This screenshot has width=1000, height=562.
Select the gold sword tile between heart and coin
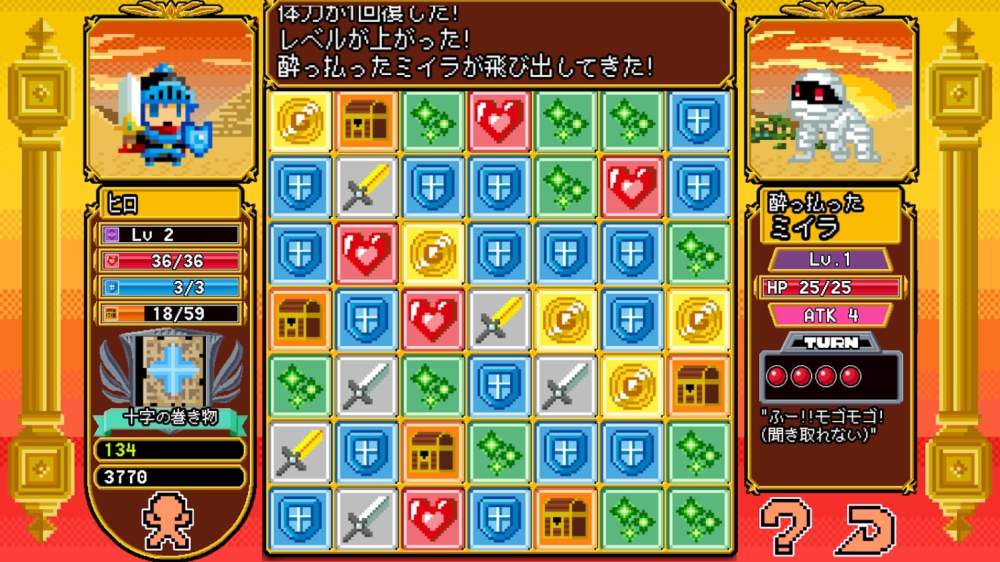click(499, 320)
